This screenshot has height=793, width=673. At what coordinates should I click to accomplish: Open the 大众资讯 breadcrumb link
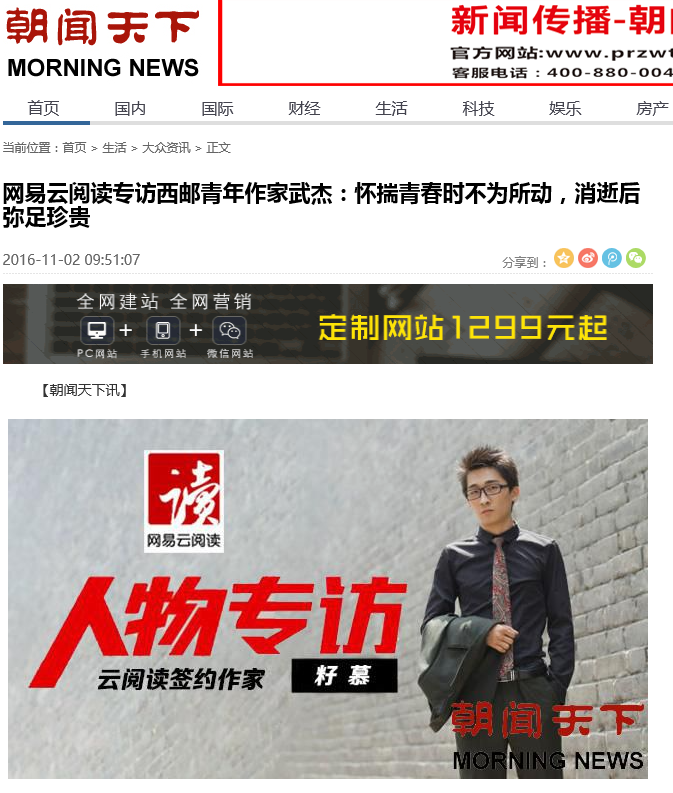(166, 147)
